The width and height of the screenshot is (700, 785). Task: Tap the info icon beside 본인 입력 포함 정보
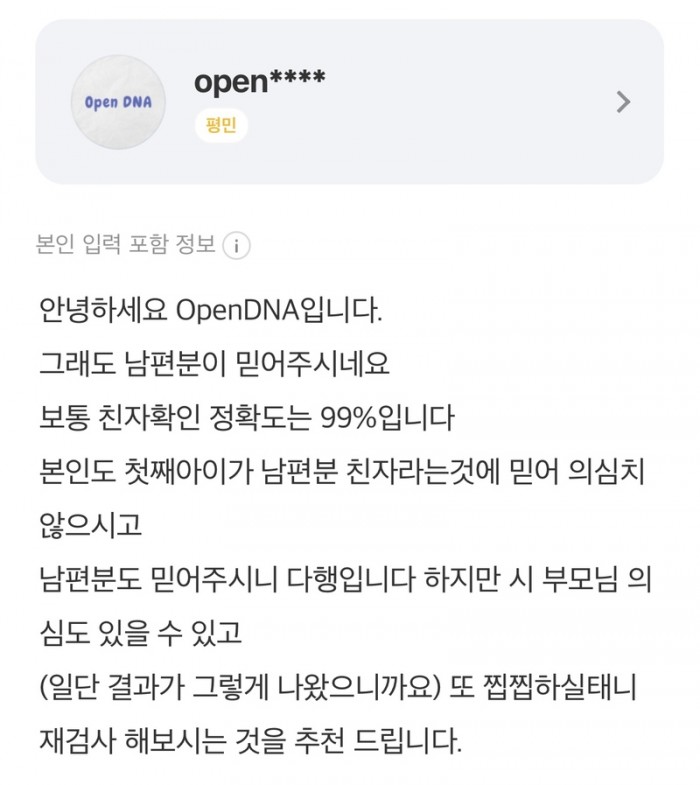(x=237, y=245)
